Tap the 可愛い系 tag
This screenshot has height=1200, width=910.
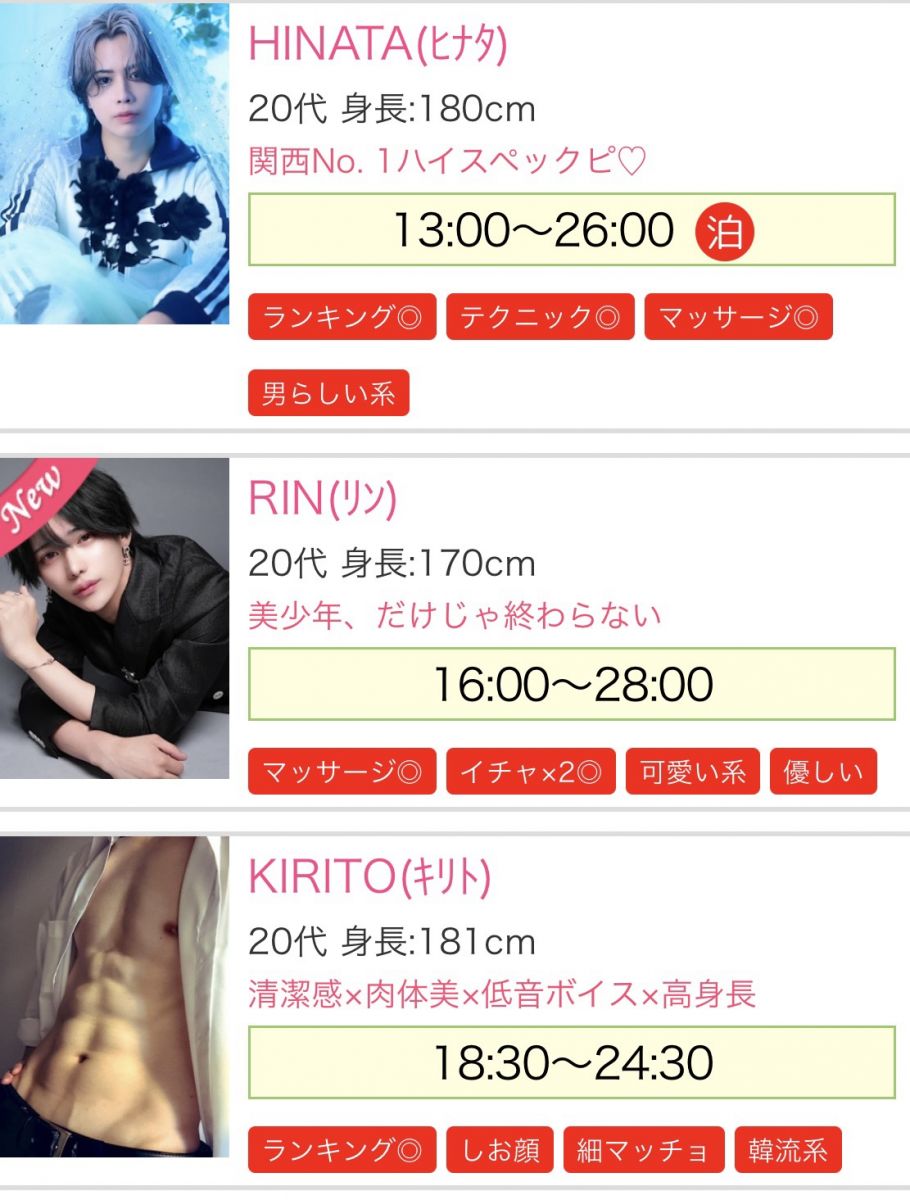pos(693,771)
